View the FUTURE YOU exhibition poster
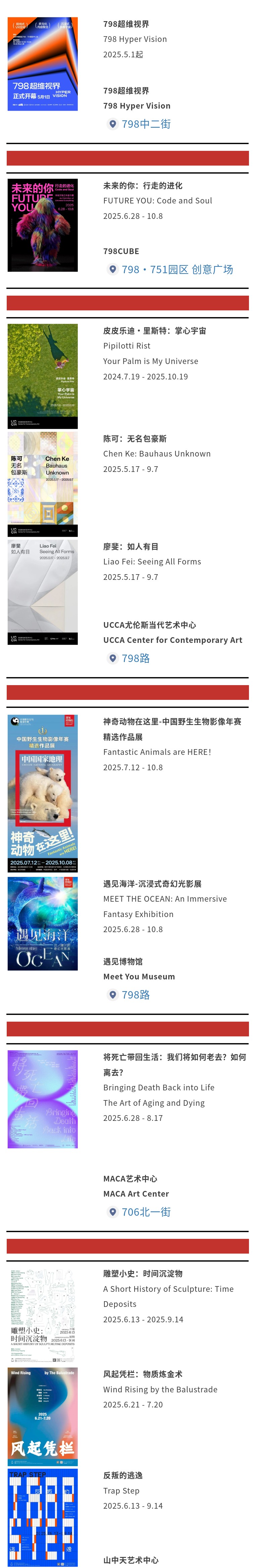255x1568 pixels. point(43,225)
